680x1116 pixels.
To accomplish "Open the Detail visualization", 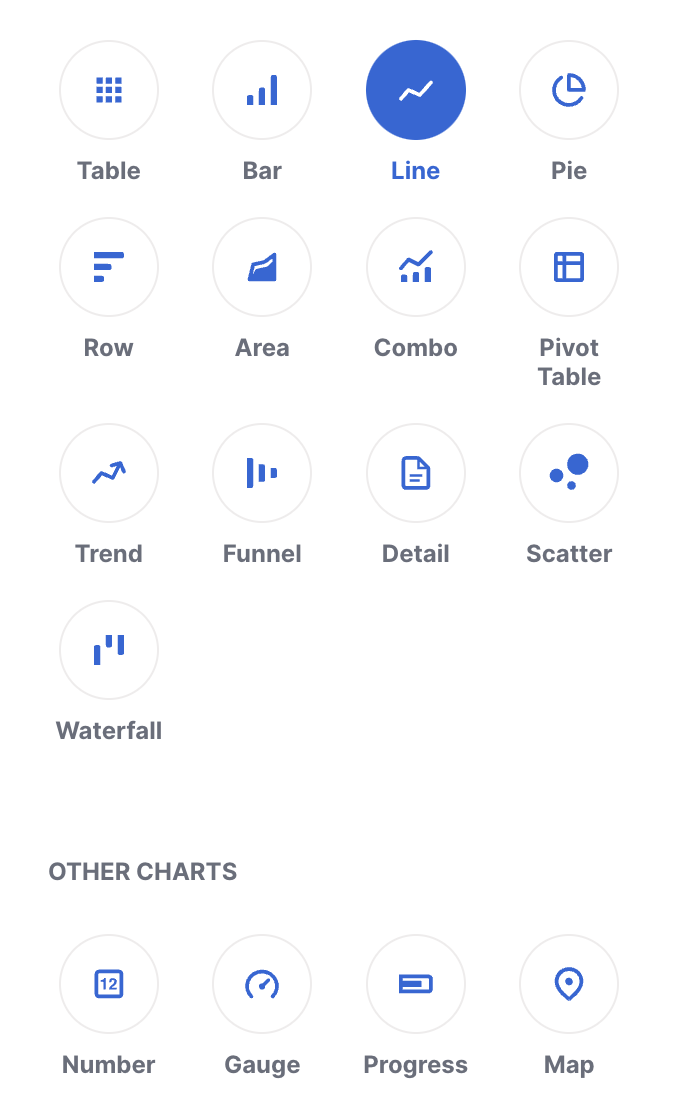I will pos(416,473).
